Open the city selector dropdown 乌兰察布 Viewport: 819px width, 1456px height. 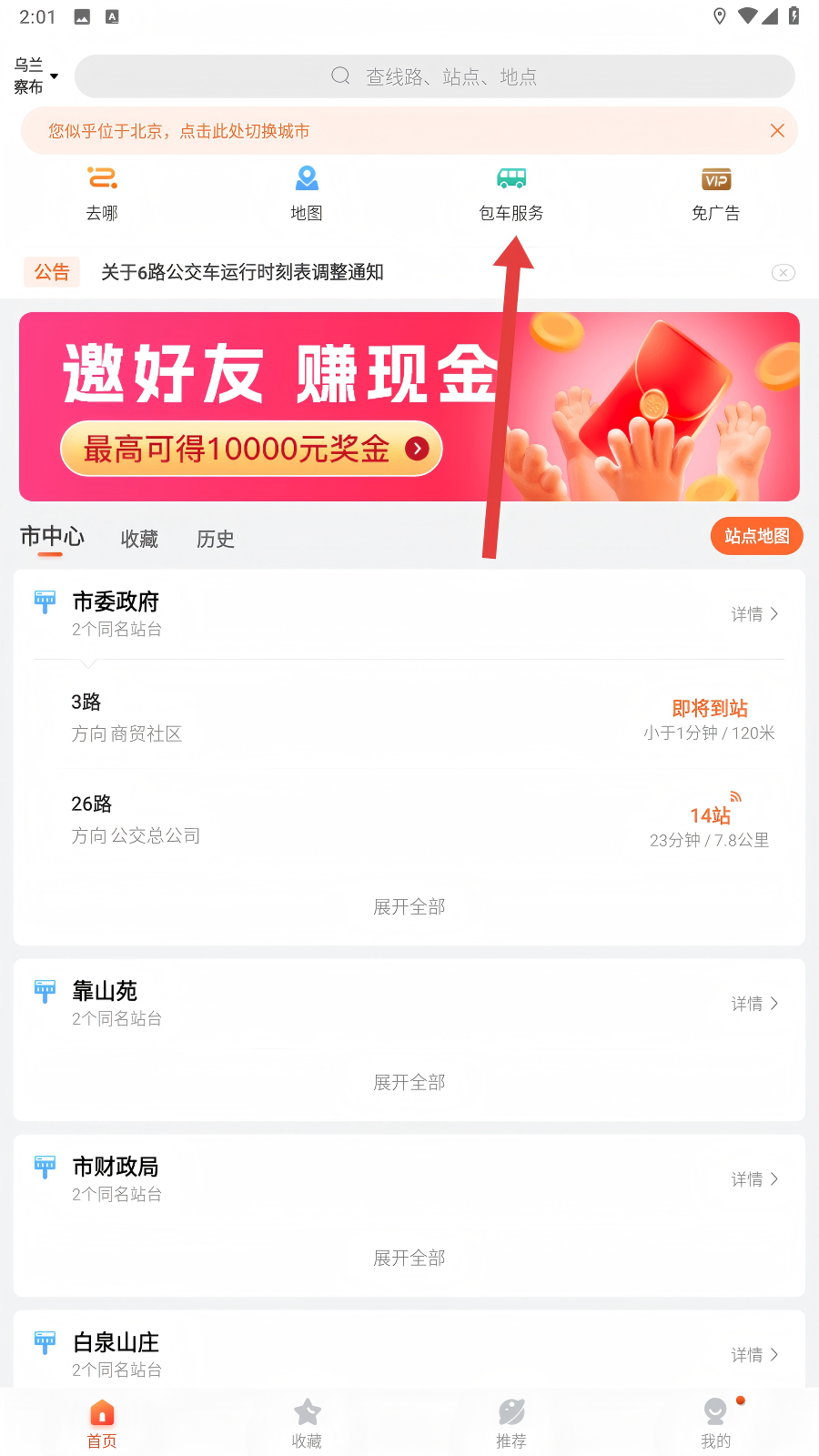tap(35, 76)
